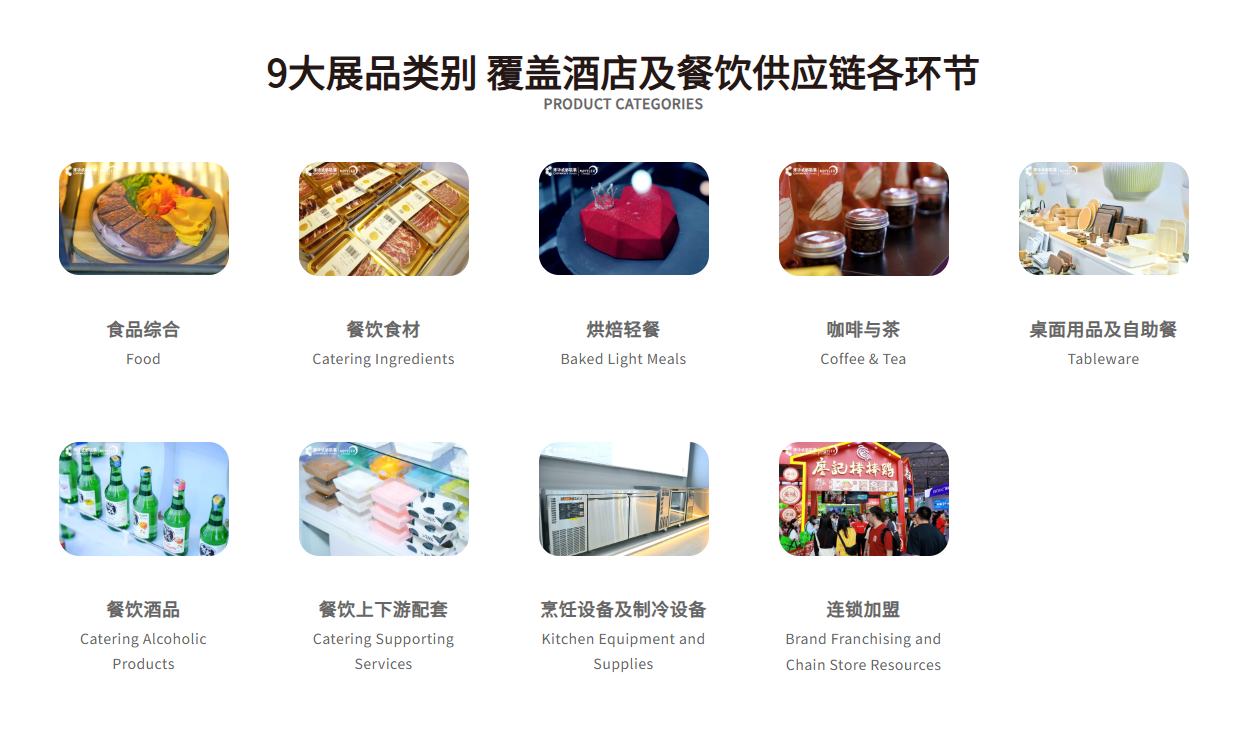
Task: Select Kitchen Equipment and Supplies category
Action: pyautogui.click(x=623, y=499)
